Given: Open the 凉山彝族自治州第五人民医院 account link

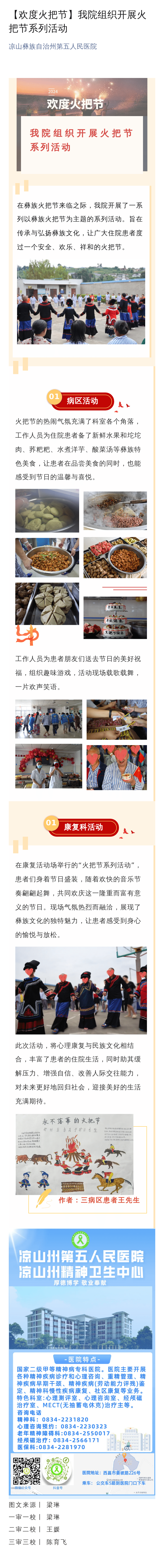Looking at the screenshot, I should 53,46.
